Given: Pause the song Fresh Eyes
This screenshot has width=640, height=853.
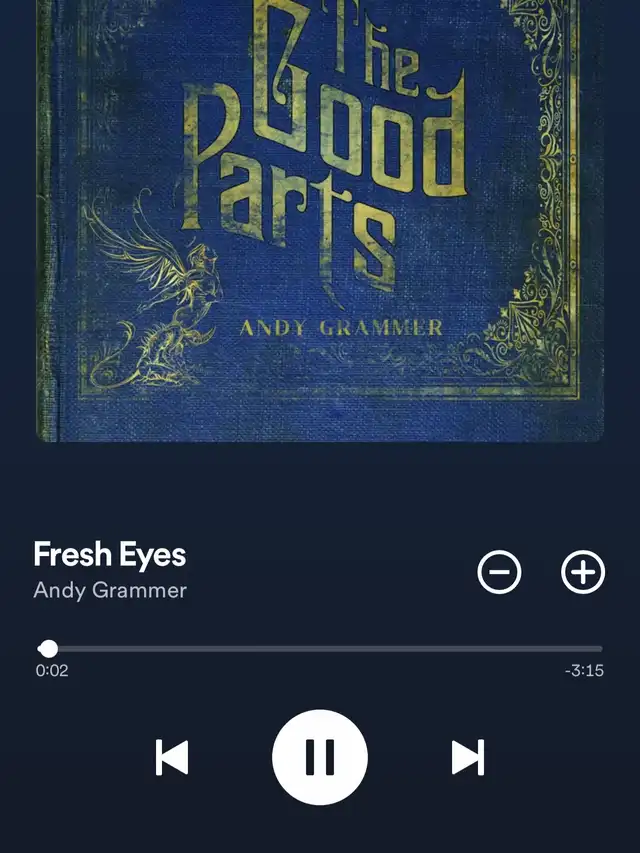Looking at the screenshot, I should (x=320, y=757).
